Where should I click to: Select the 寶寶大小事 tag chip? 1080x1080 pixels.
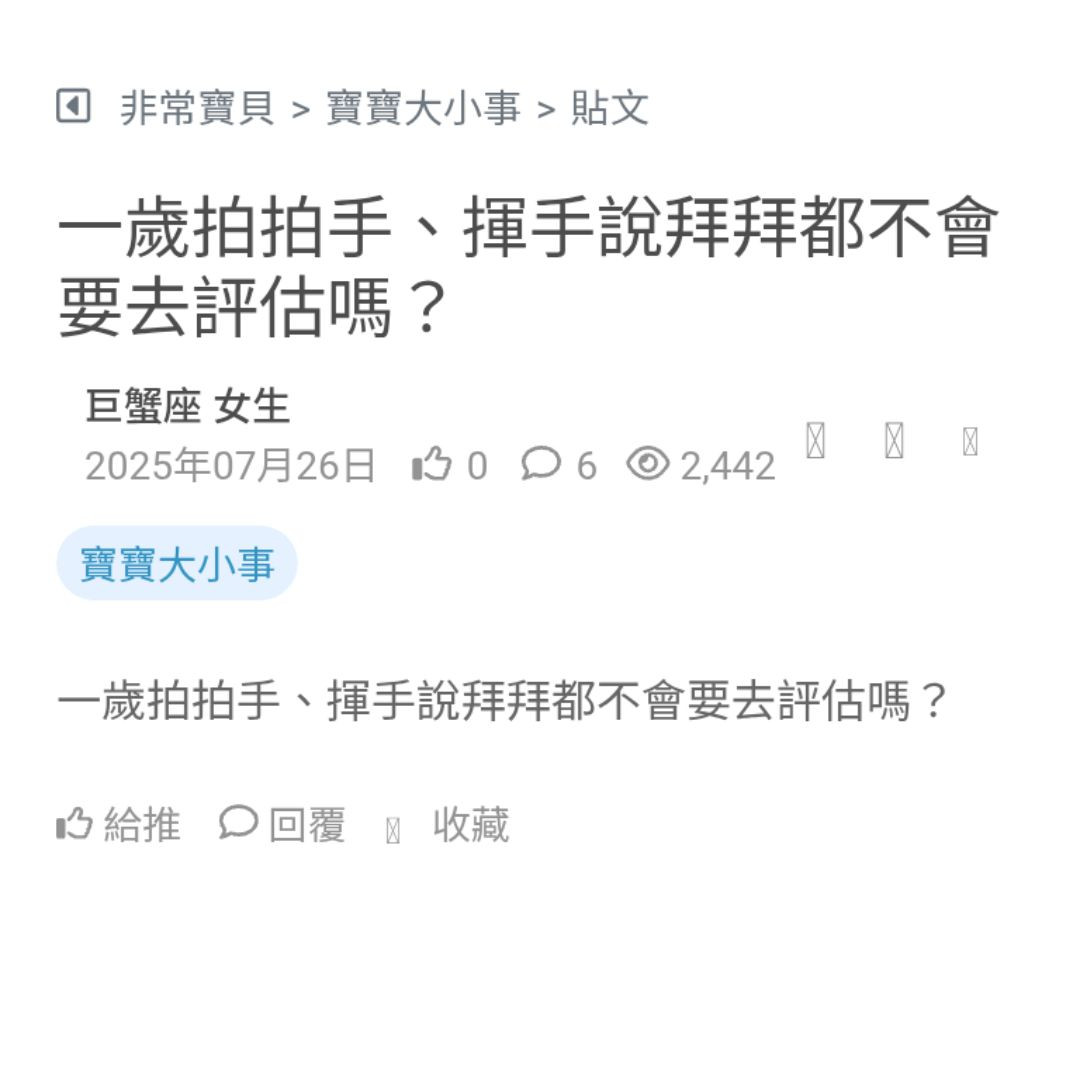pyautogui.click(x=177, y=564)
